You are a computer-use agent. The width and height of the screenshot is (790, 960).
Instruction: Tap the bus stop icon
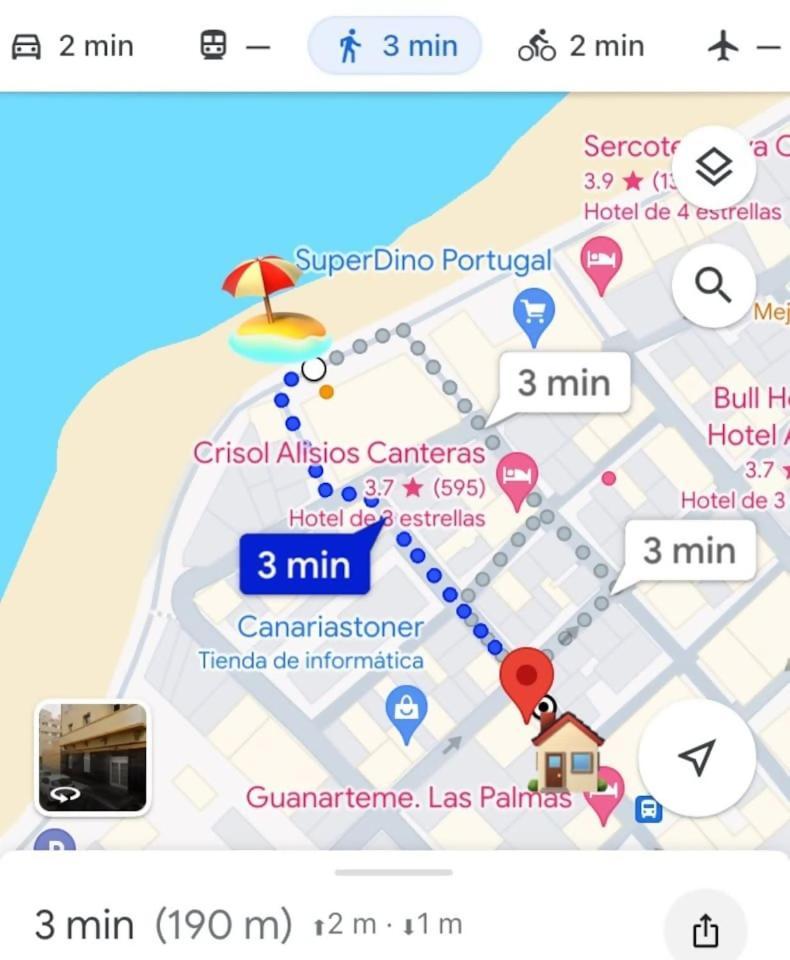tap(648, 808)
